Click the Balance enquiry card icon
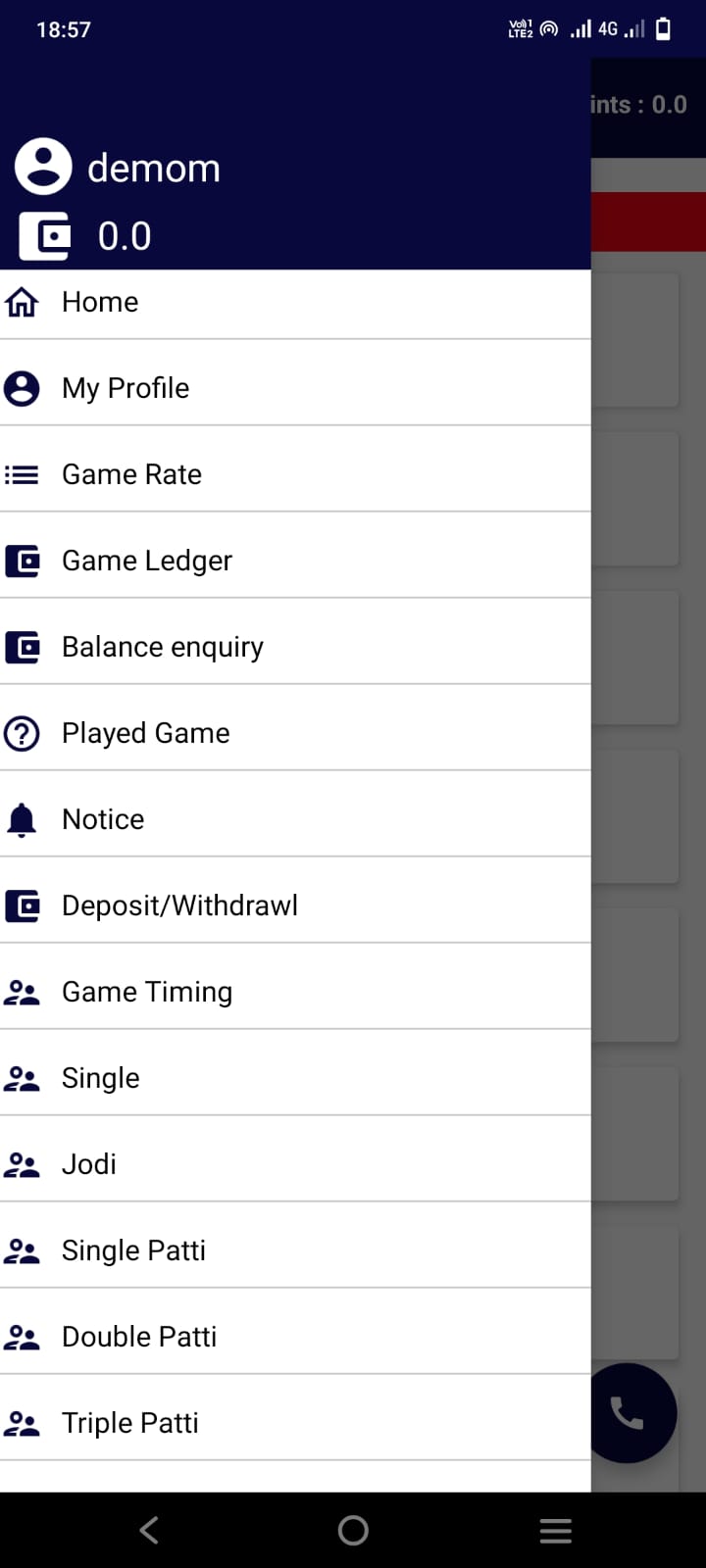This screenshot has height=1568, width=706. (22, 647)
